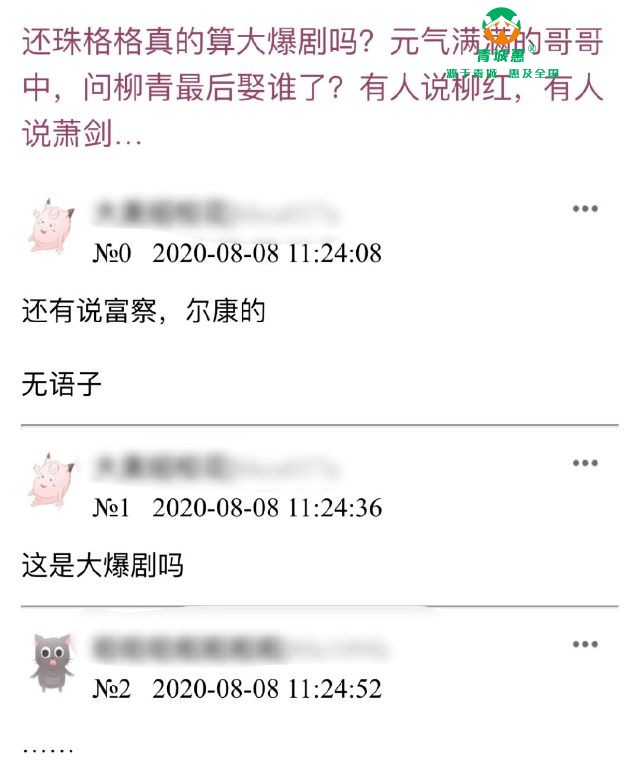Open the pink avatar's profile on post №1
This screenshot has width=640, height=779.
pos(50,481)
